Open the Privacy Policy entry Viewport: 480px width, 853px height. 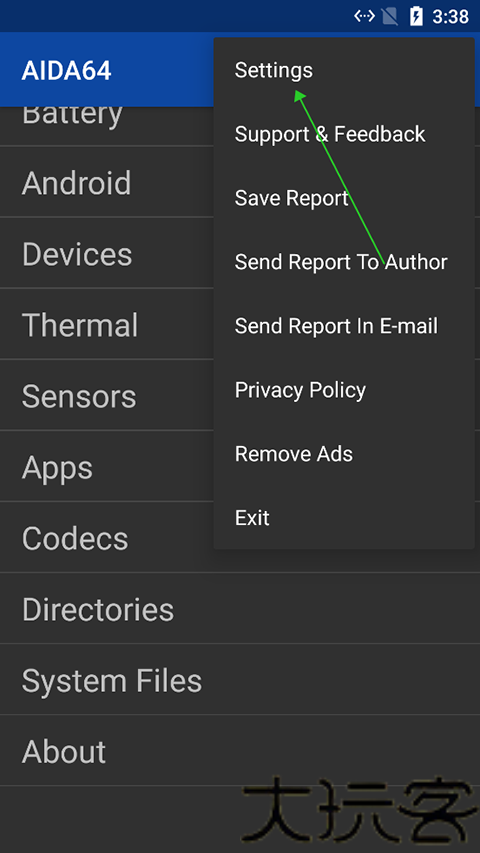tap(344, 390)
